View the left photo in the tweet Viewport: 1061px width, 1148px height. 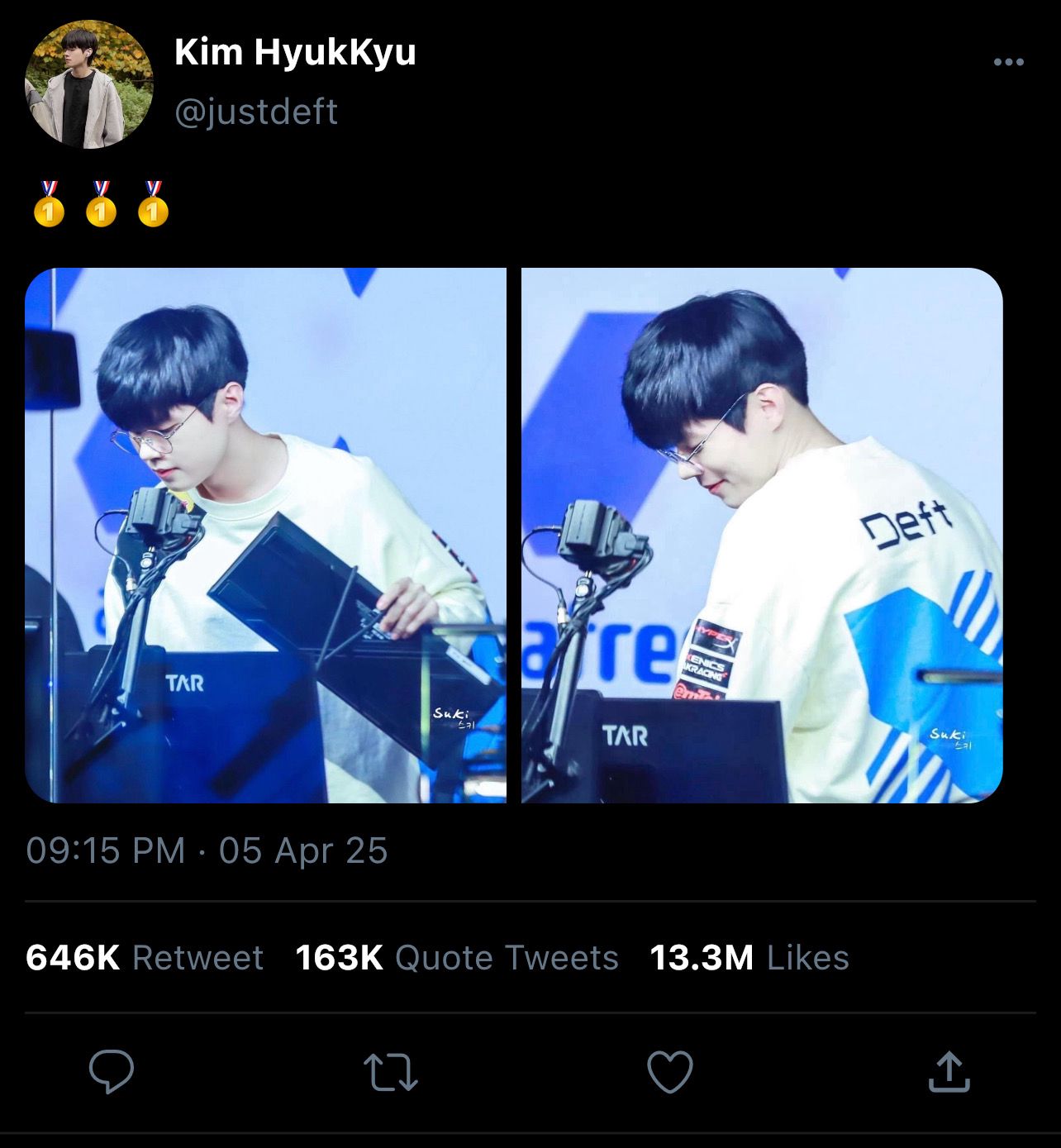265,535
